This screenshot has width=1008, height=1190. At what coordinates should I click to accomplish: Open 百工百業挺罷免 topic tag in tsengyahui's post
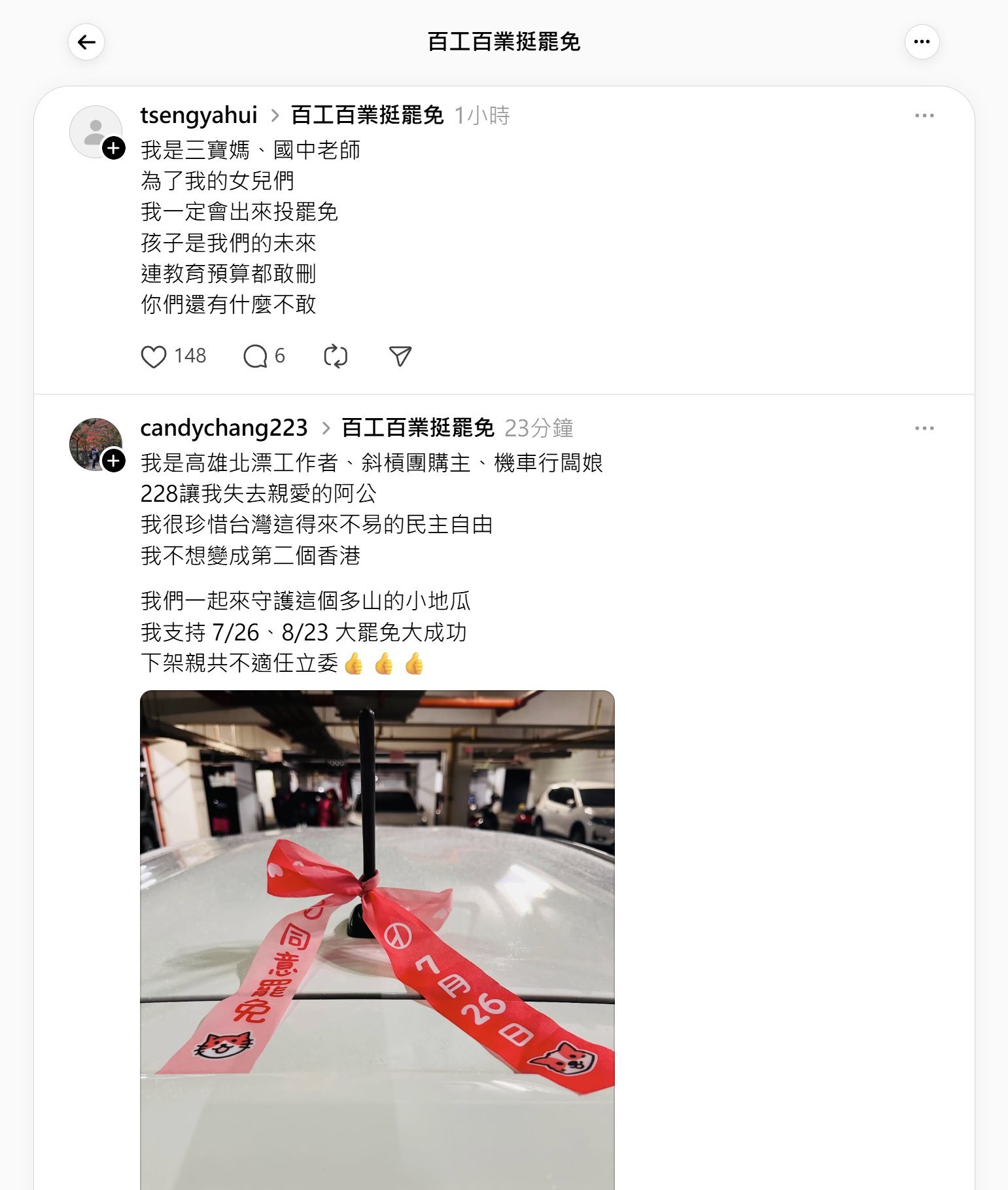(x=367, y=116)
